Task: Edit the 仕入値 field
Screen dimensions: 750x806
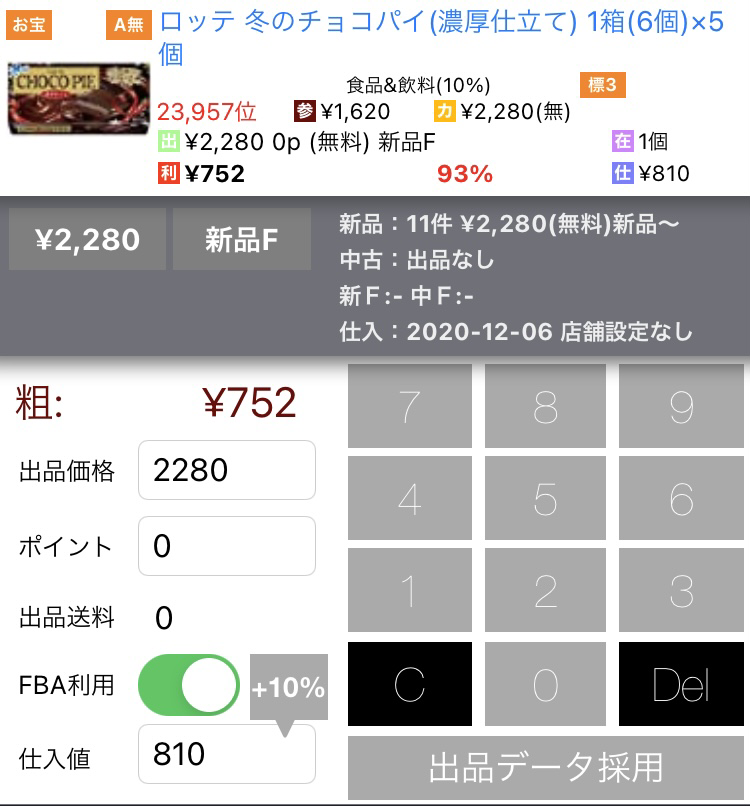Action: [226, 754]
